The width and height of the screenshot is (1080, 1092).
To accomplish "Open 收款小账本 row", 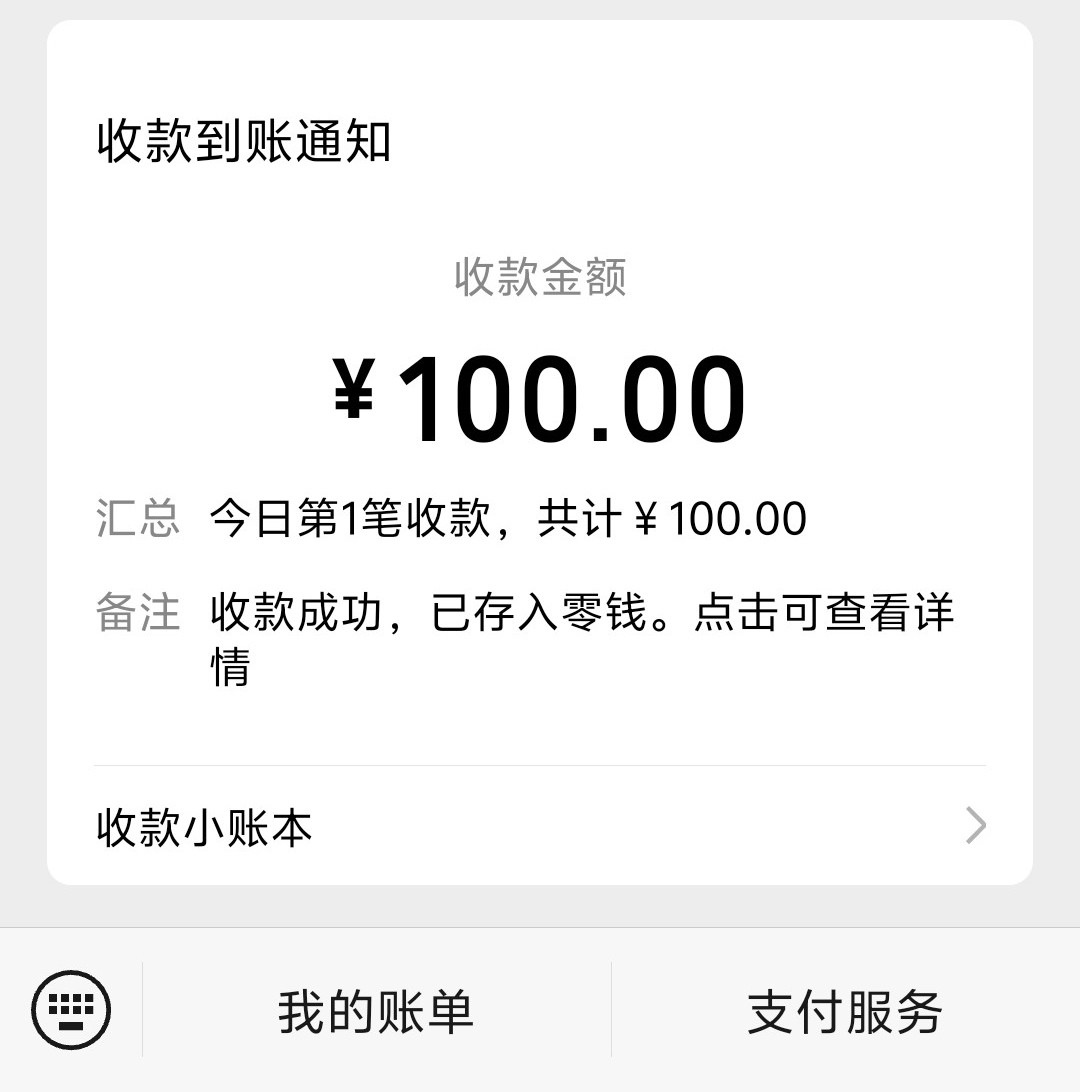I will tap(540, 827).
